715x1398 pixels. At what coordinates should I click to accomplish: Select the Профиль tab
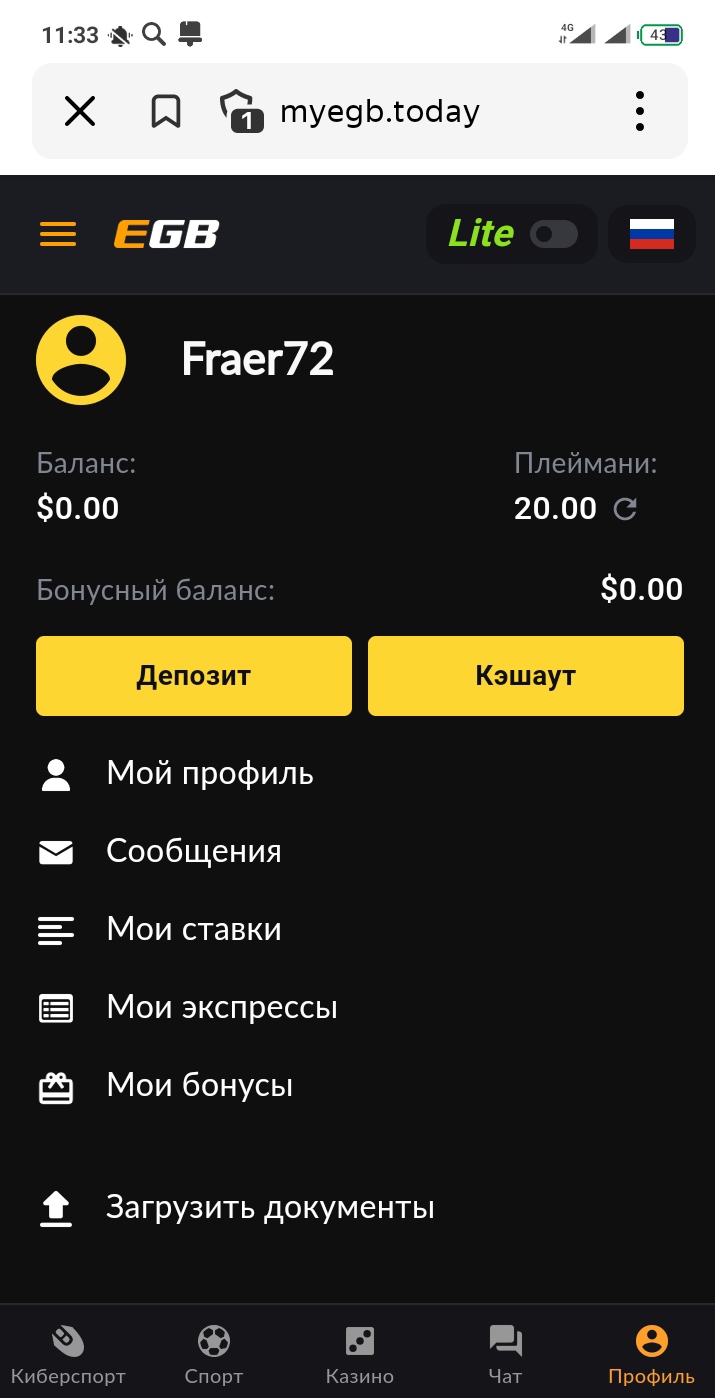tap(651, 1354)
